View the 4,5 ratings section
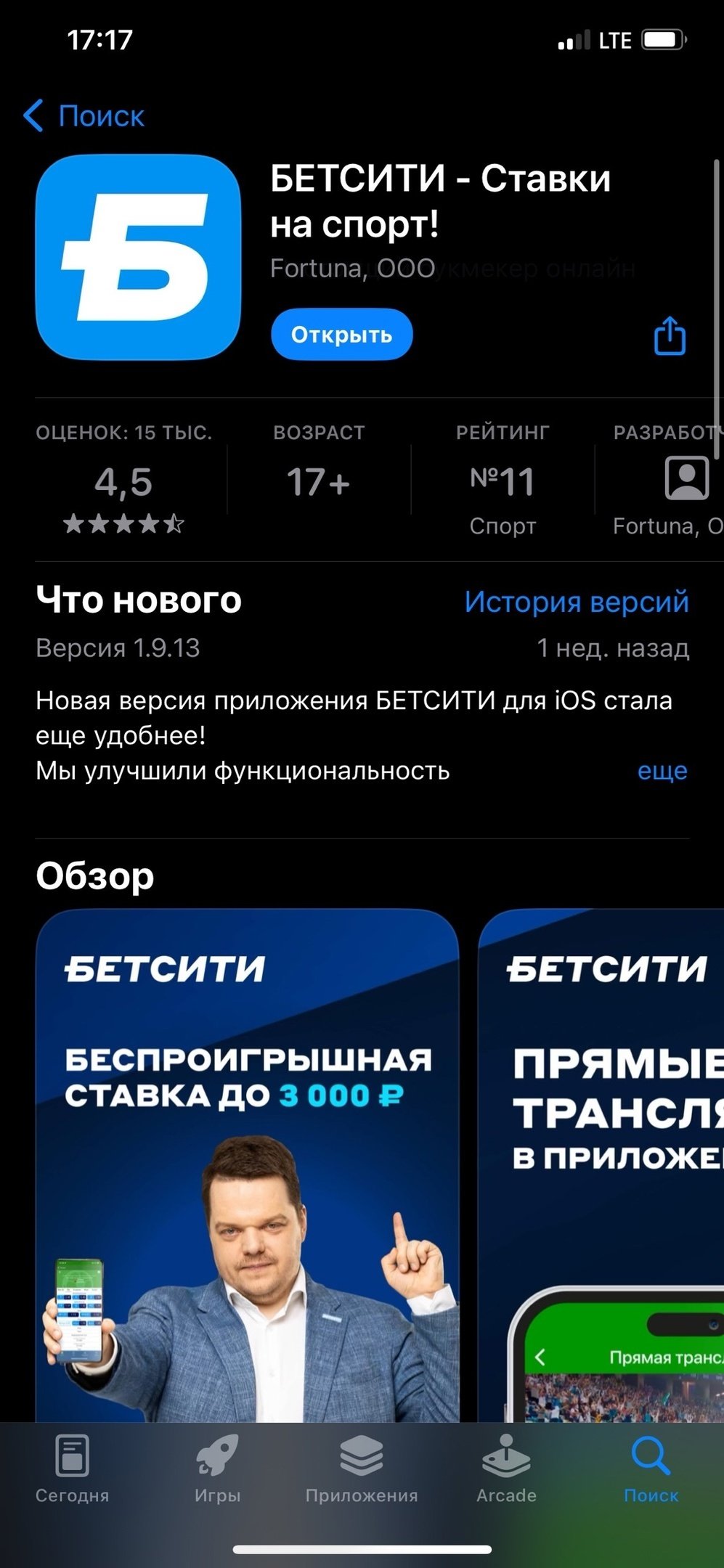 click(123, 481)
